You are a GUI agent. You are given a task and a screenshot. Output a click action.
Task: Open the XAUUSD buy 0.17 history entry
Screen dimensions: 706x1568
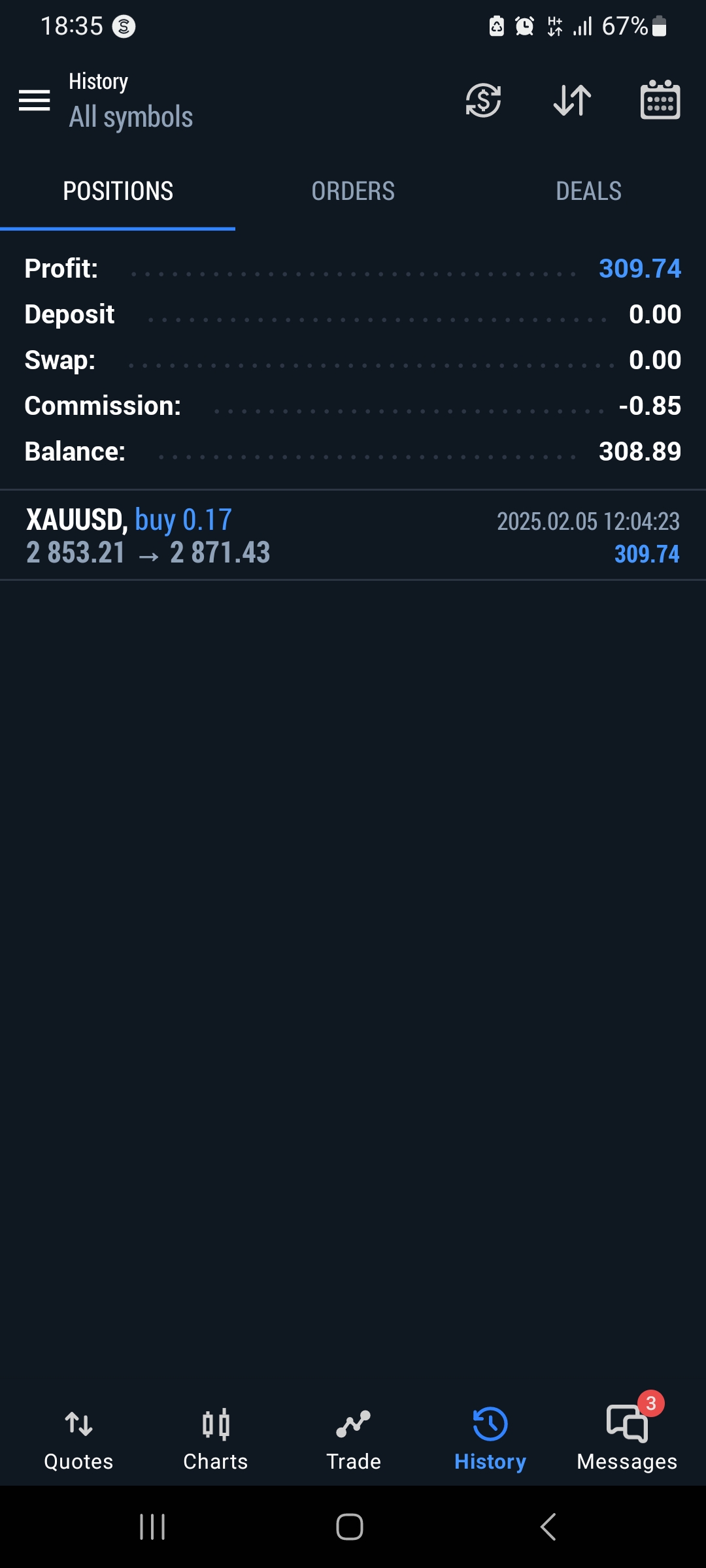pos(353,536)
